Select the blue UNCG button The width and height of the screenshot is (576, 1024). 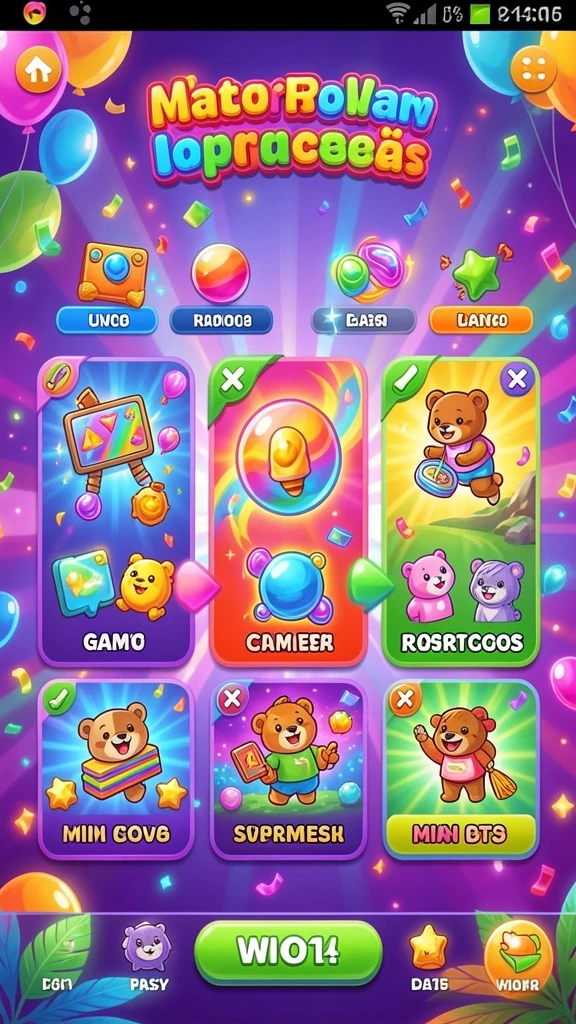[106, 320]
